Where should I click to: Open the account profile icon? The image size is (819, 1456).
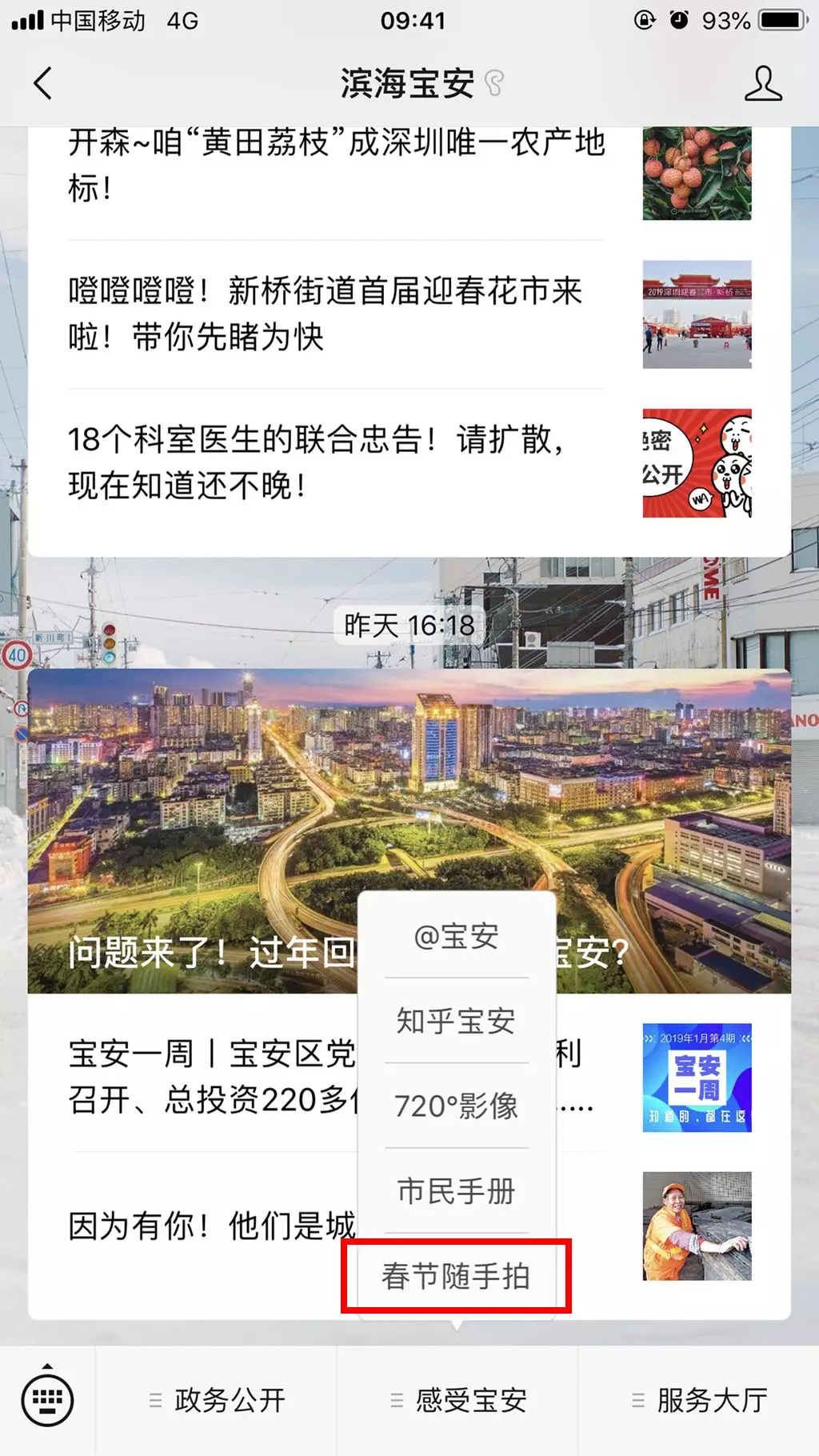(762, 83)
